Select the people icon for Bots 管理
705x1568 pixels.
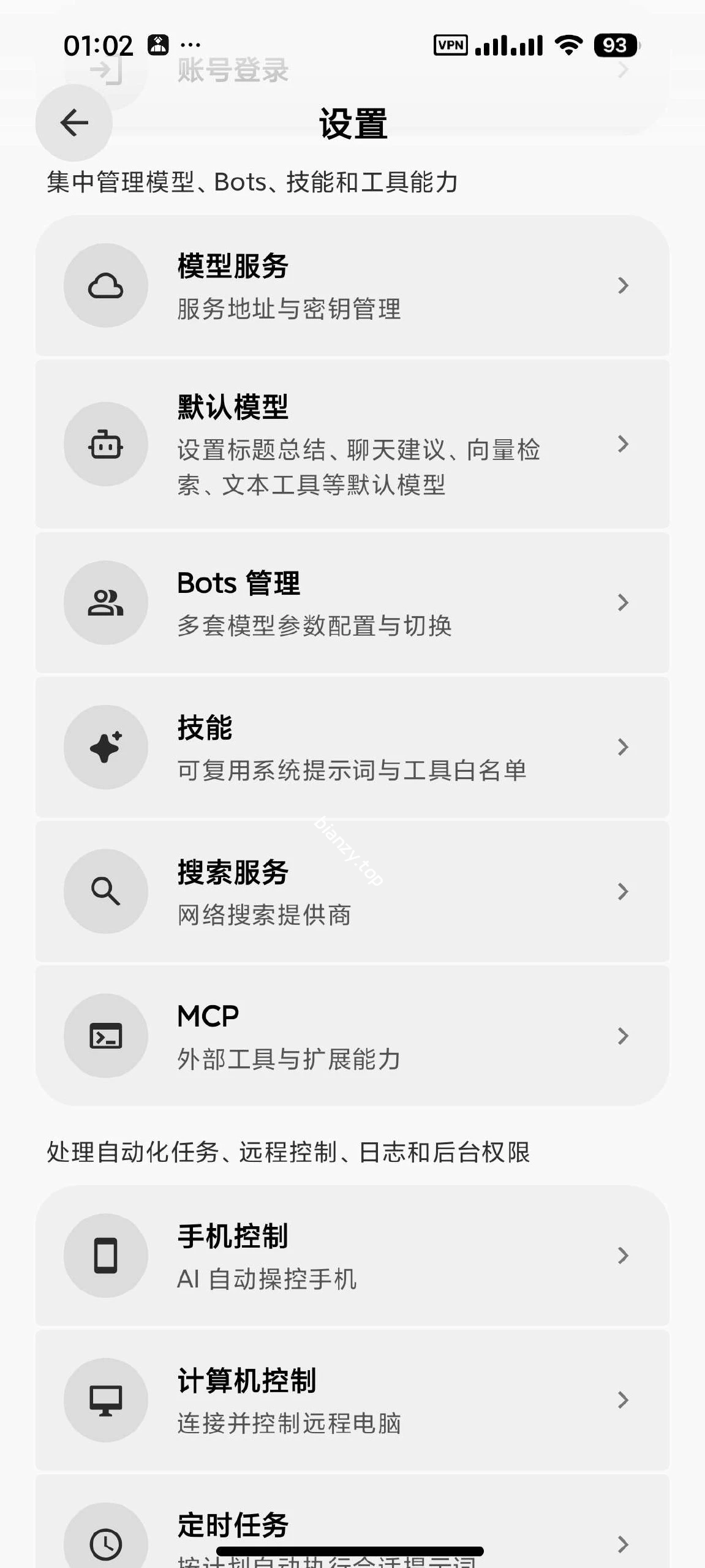point(105,603)
